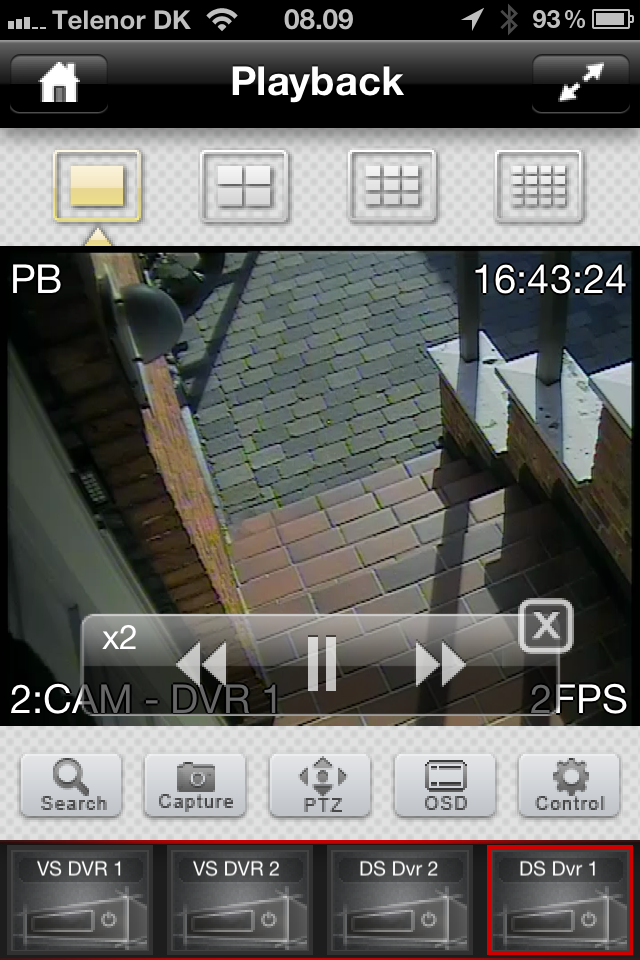Select VS DVR 2 device
The image size is (640, 960).
click(240, 899)
